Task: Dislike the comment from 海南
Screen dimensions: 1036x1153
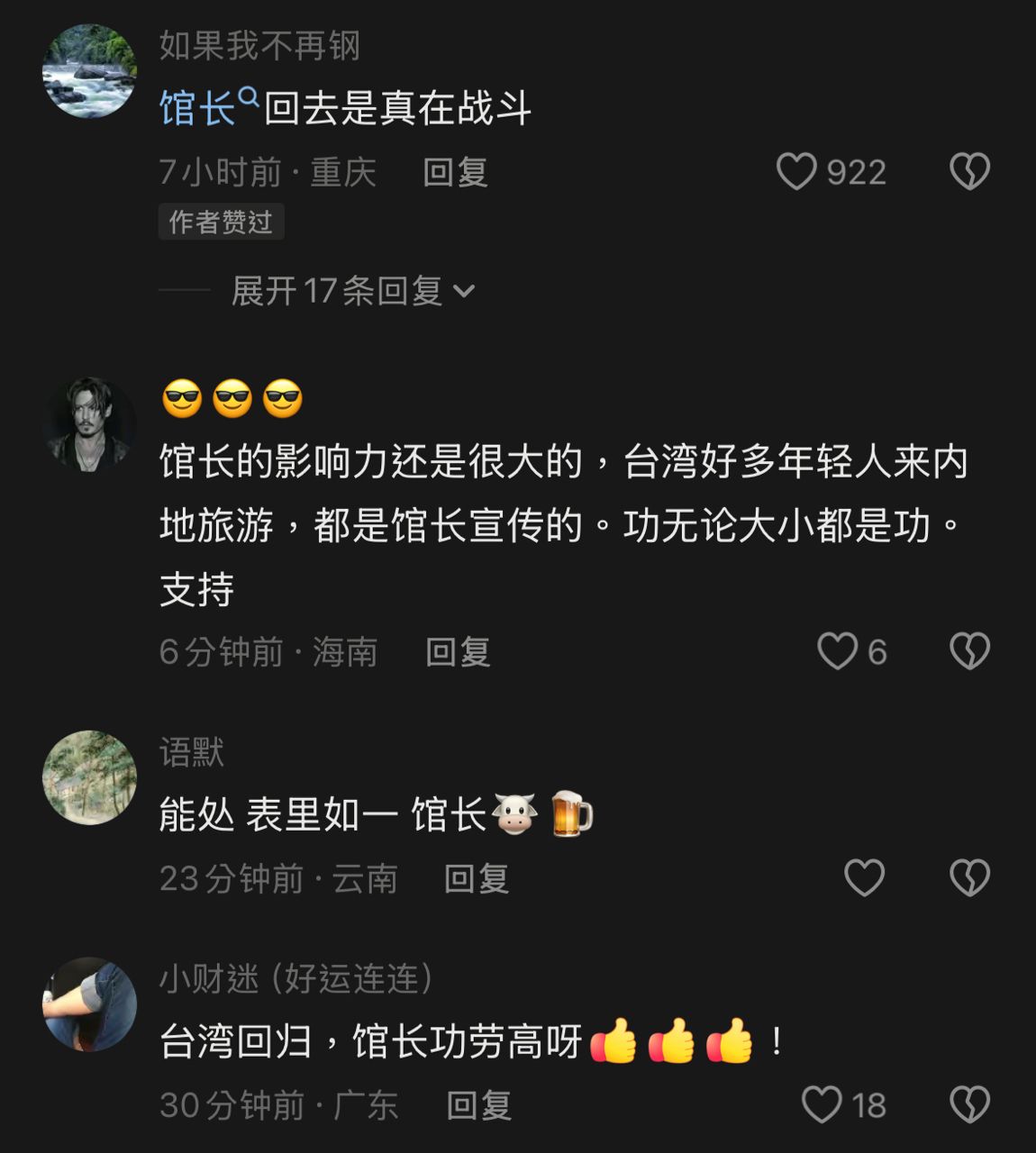Action: [x=969, y=651]
